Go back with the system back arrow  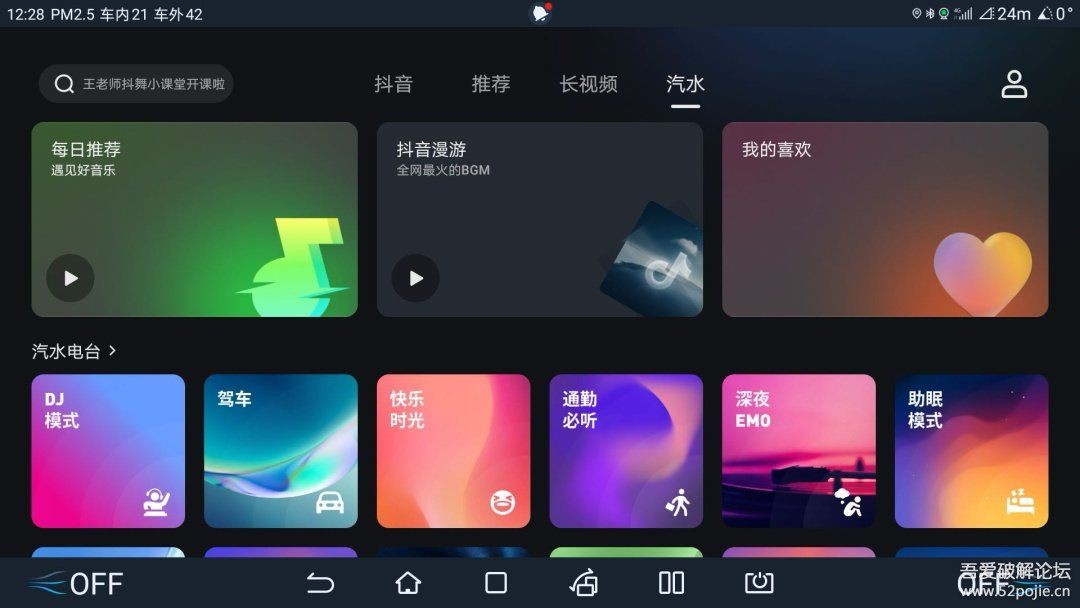tap(320, 582)
